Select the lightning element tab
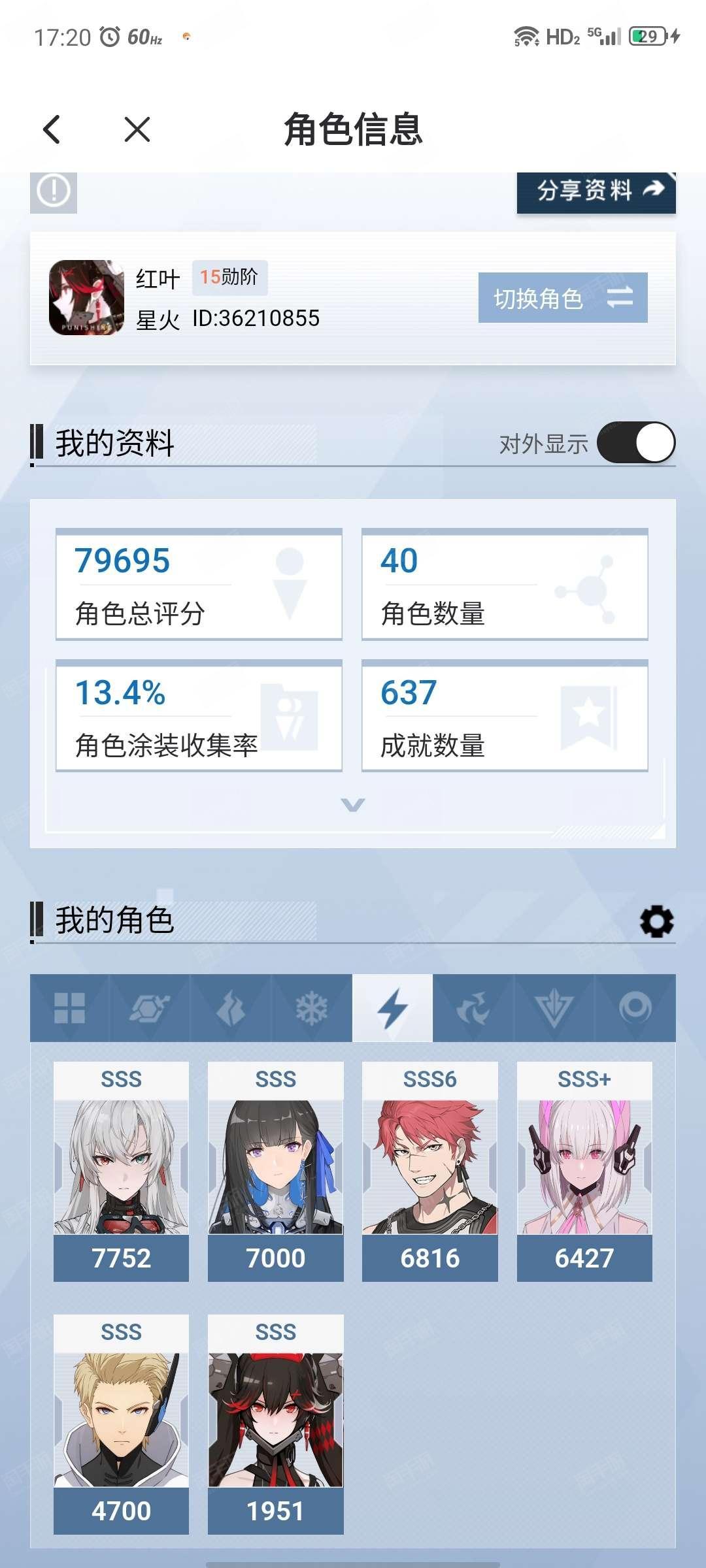 (x=392, y=1007)
